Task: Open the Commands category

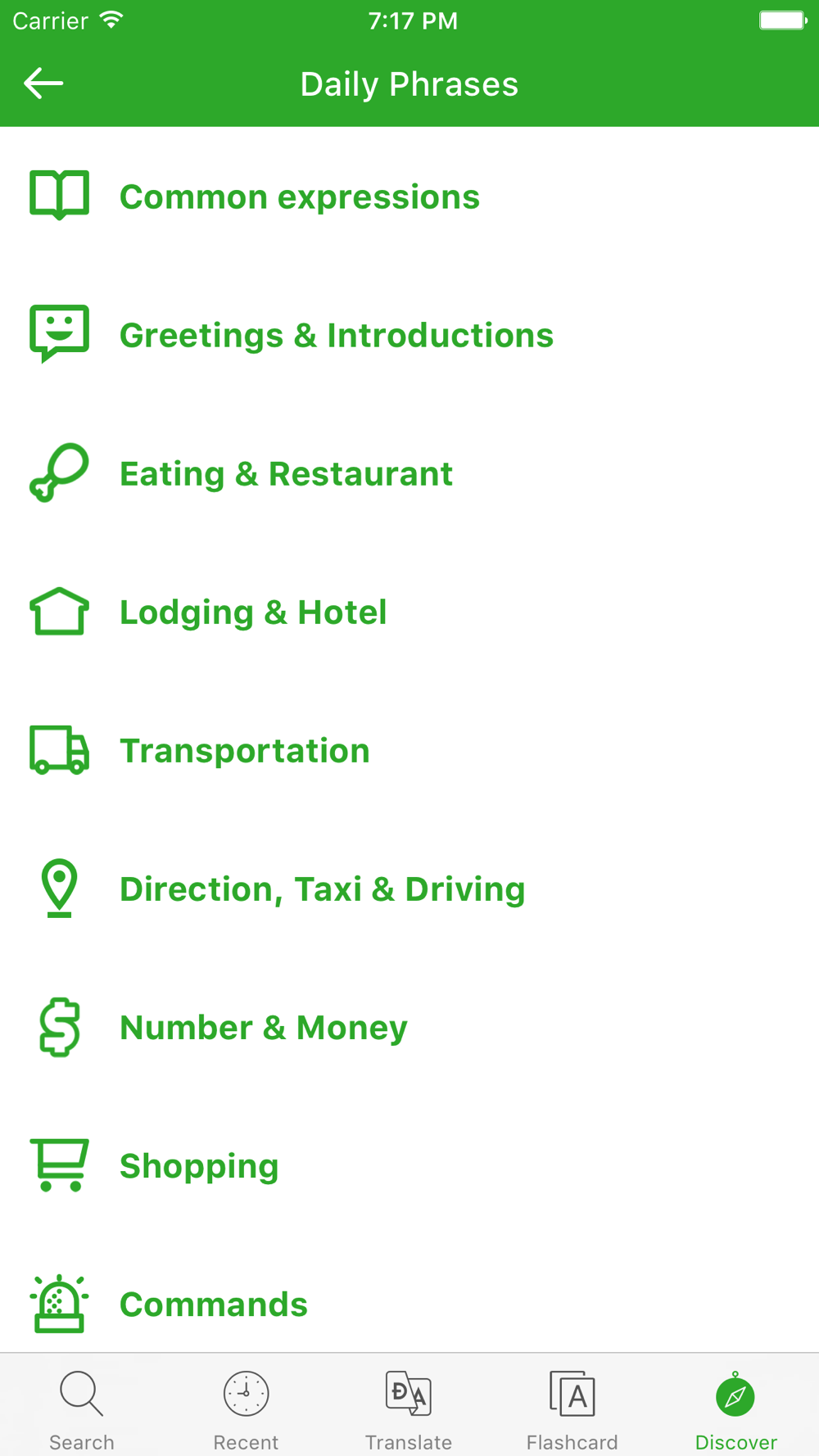Action: pos(213,1304)
